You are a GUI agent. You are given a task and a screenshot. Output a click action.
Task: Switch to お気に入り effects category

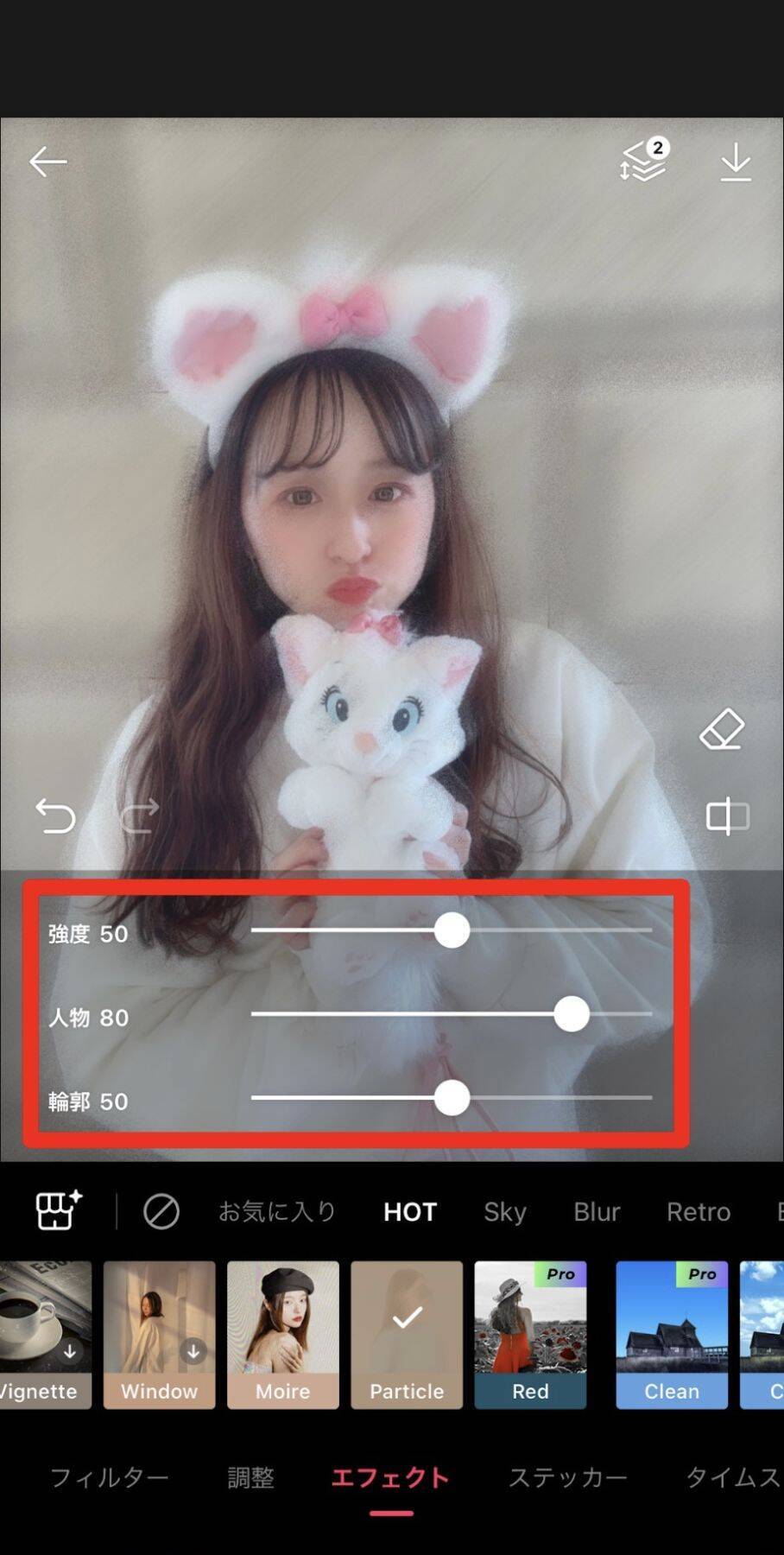coord(276,1211)
